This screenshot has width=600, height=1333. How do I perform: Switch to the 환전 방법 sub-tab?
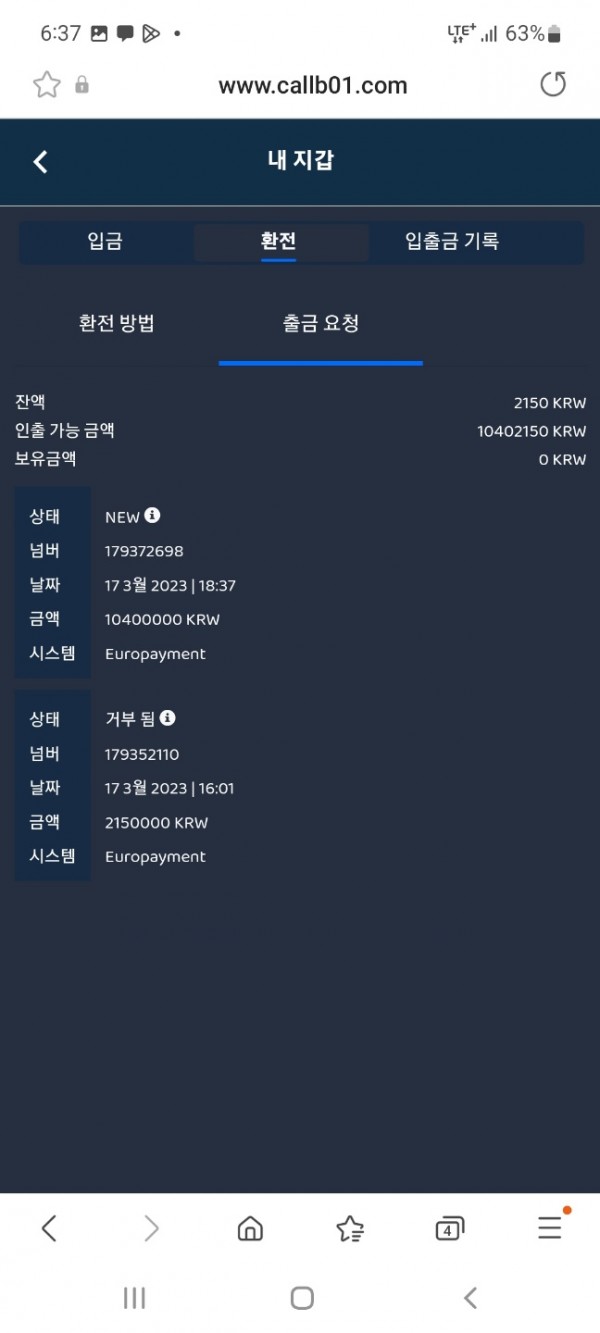(117, 324)
